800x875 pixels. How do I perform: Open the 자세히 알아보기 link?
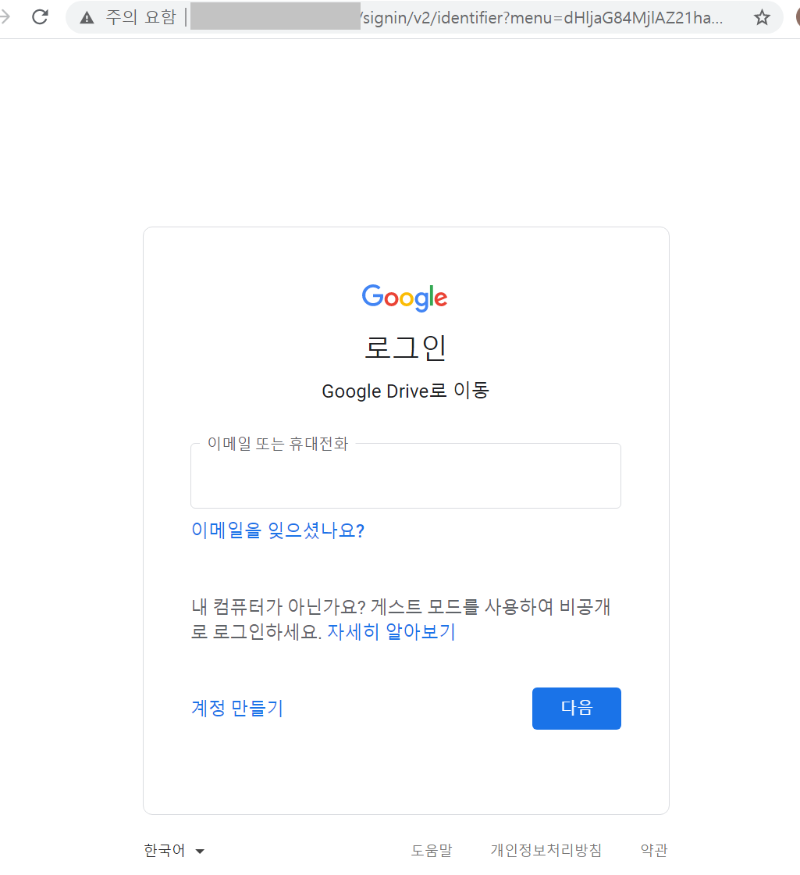tap(391, 632)
